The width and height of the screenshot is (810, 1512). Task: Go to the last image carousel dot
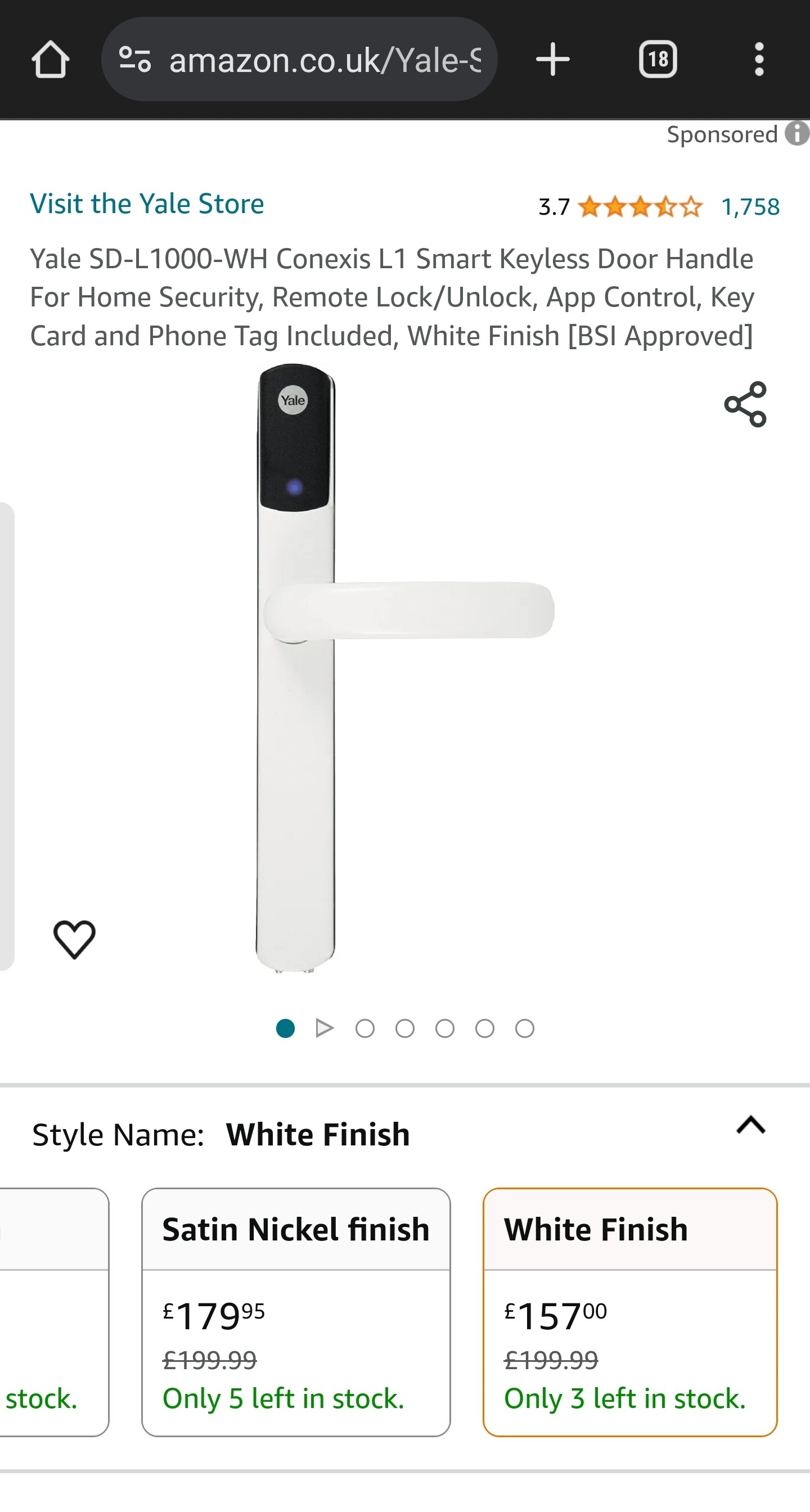tap(525, 1028)
